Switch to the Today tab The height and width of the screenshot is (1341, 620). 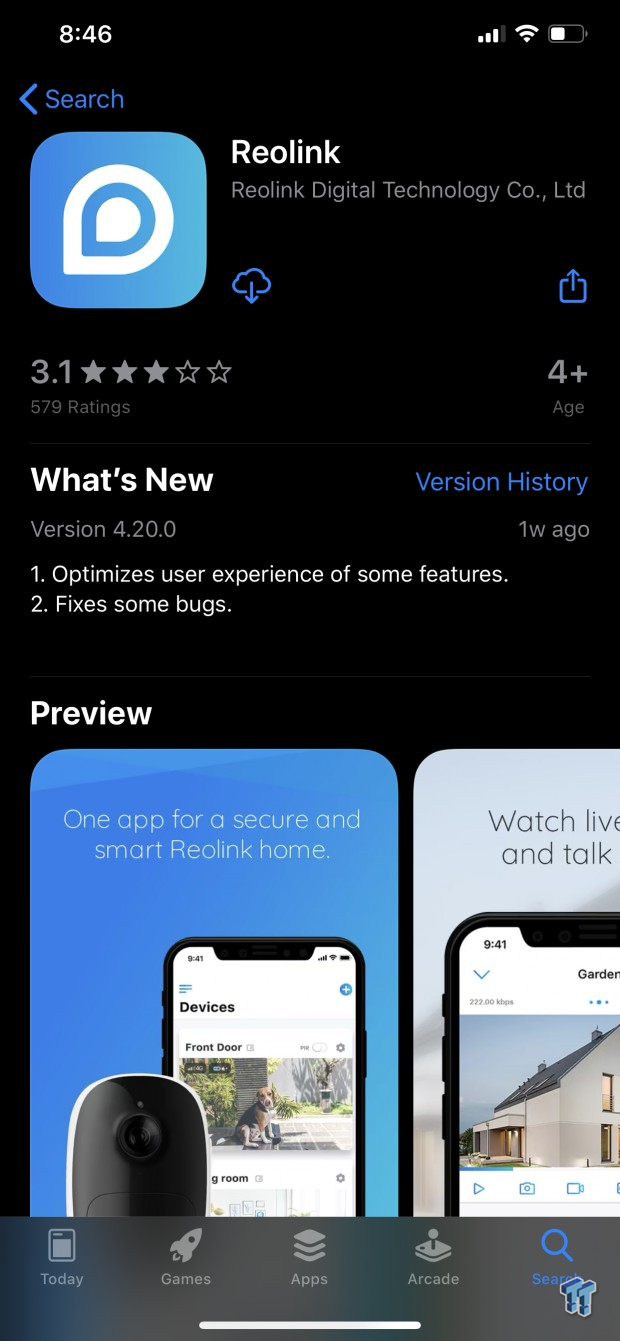click(62, 1258)
